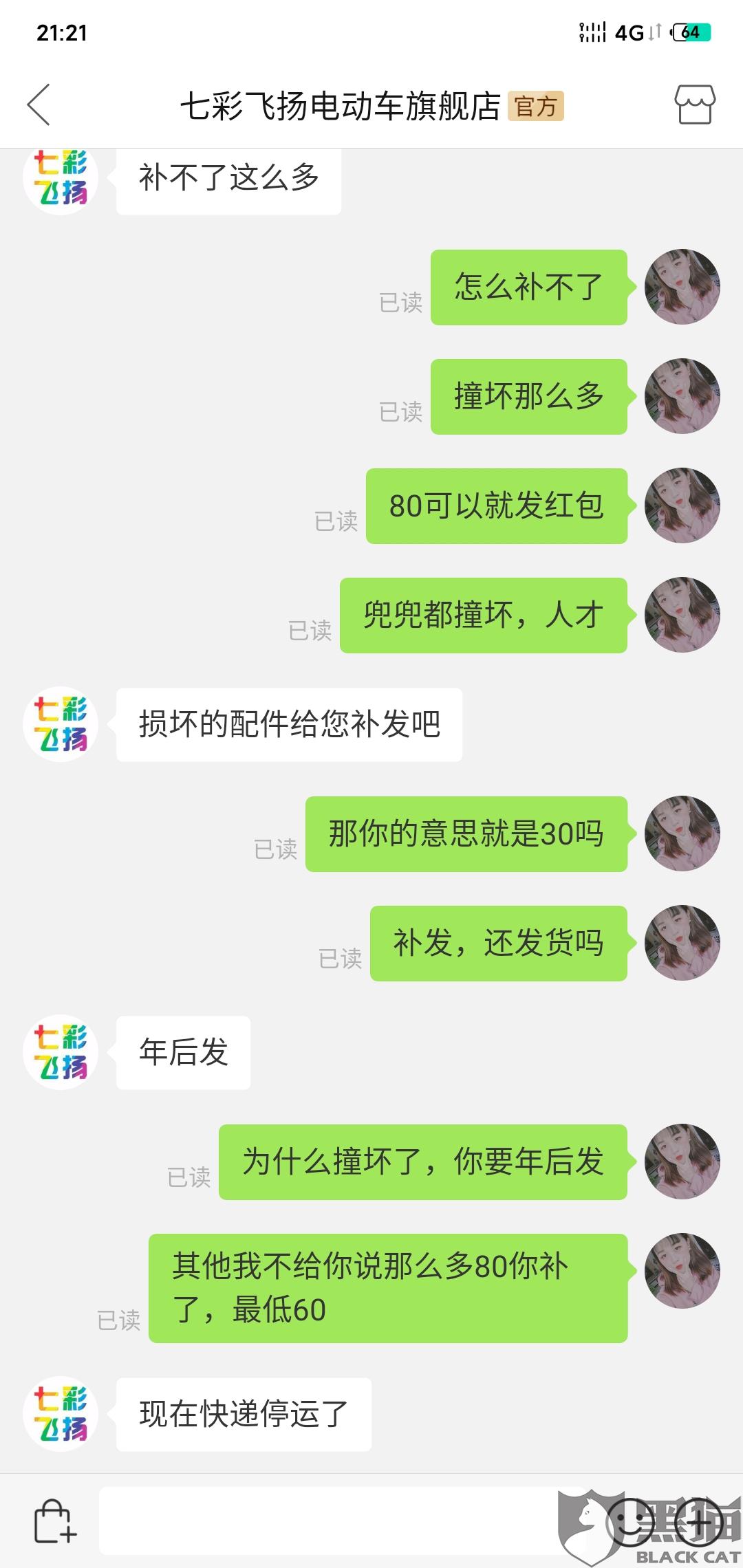Open the plus attachments menu

pos(698,1521)
